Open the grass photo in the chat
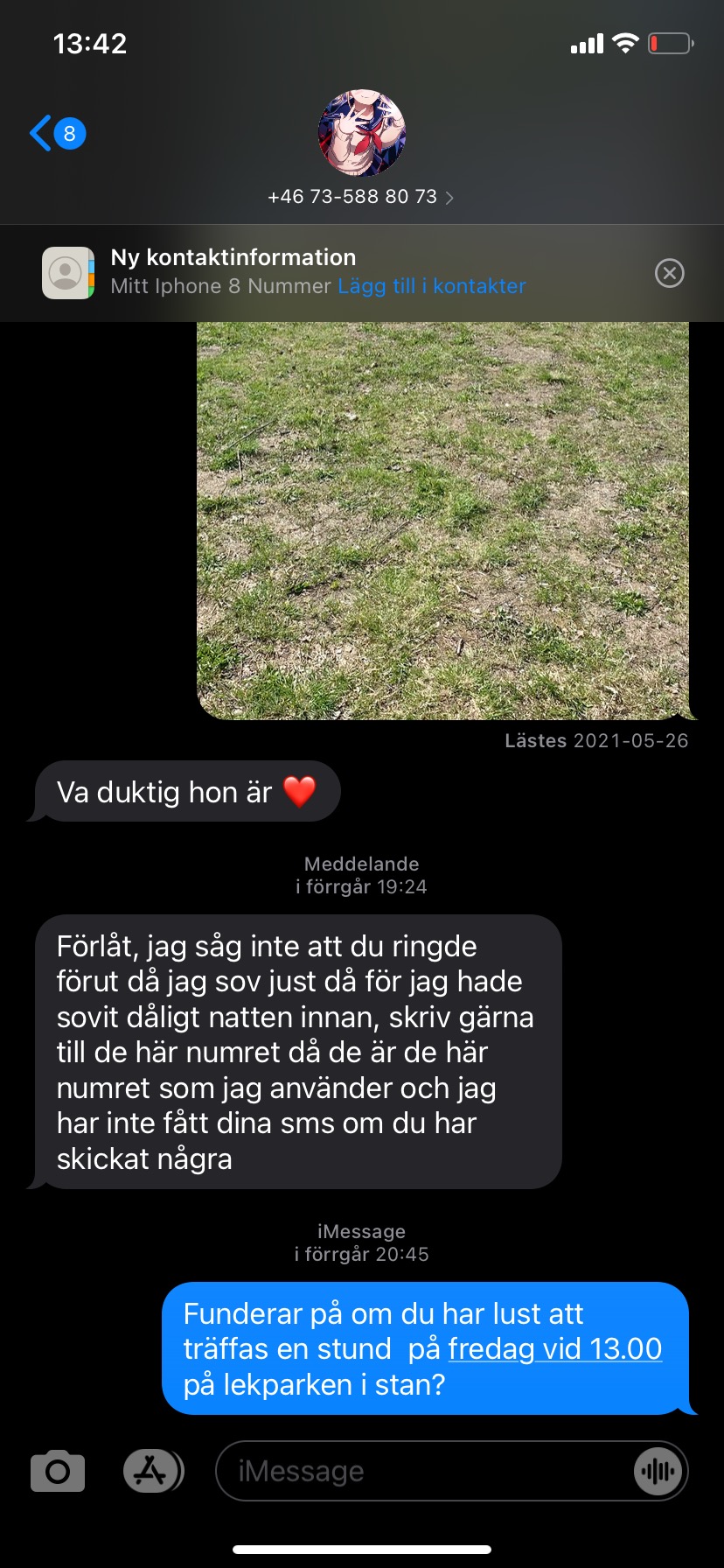Viewport: 724px width, 1568px height. click(x=442, y=521)
